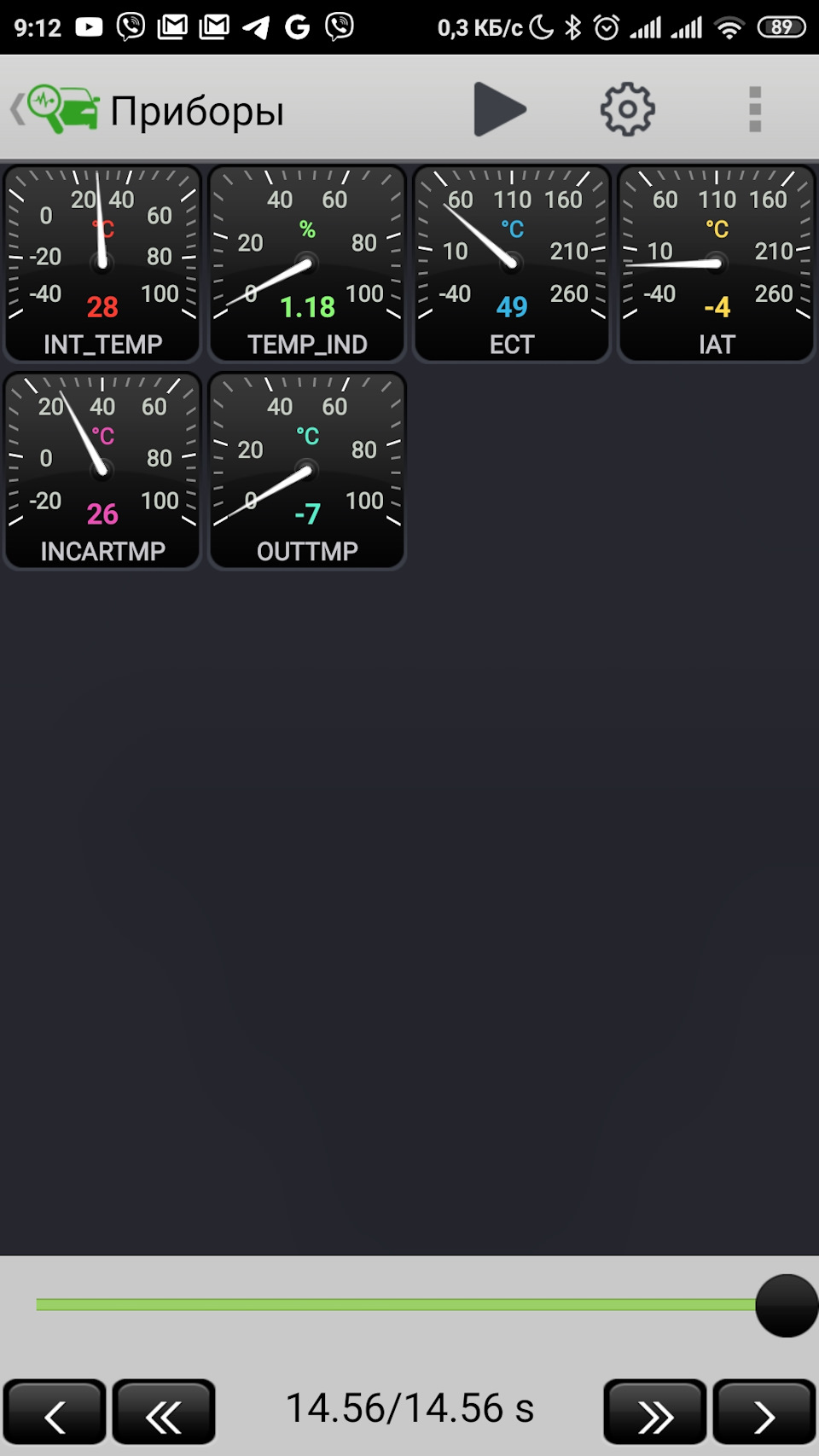
Task: Step forward one frame with single arrow
Action: (x=764, y=1412)
